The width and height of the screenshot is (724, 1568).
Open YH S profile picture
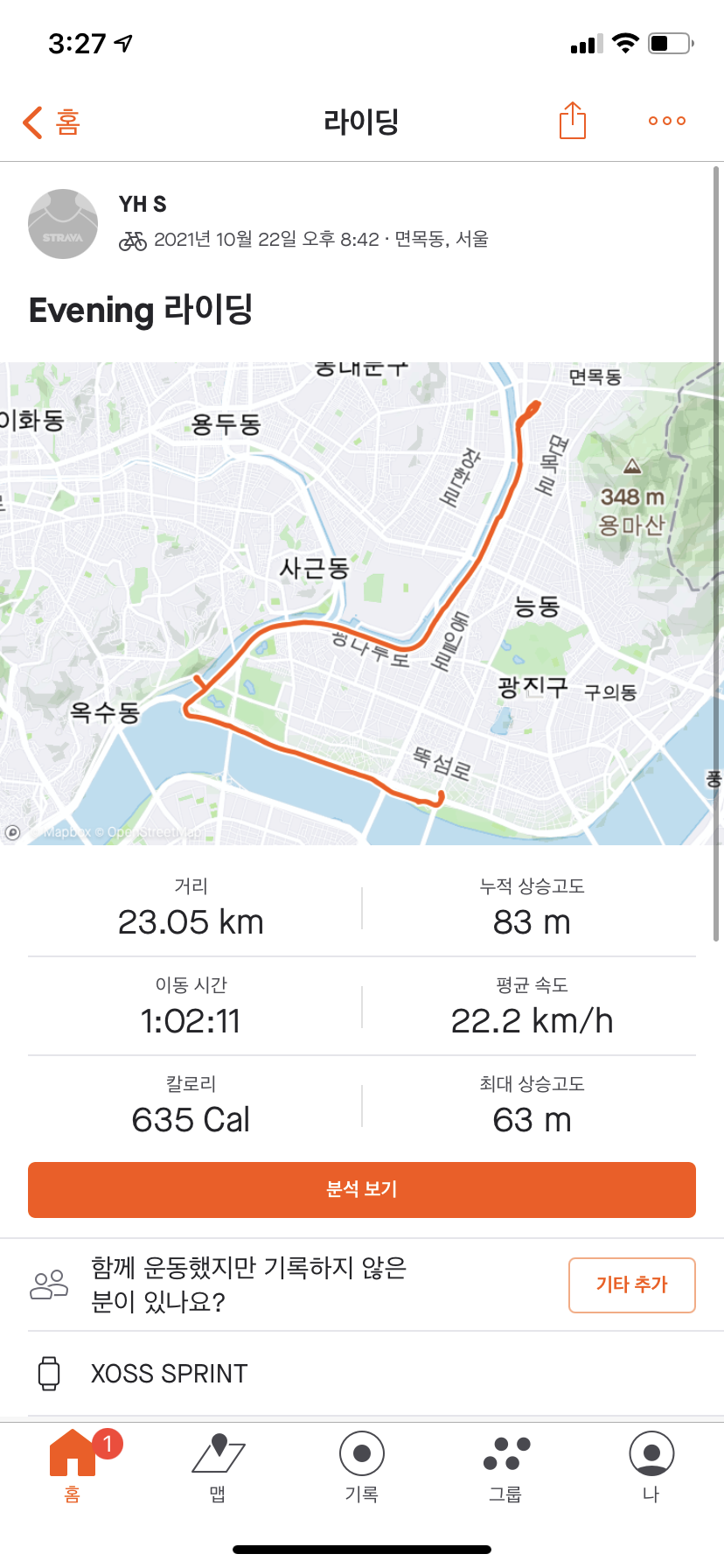click(x=63, y=224)
